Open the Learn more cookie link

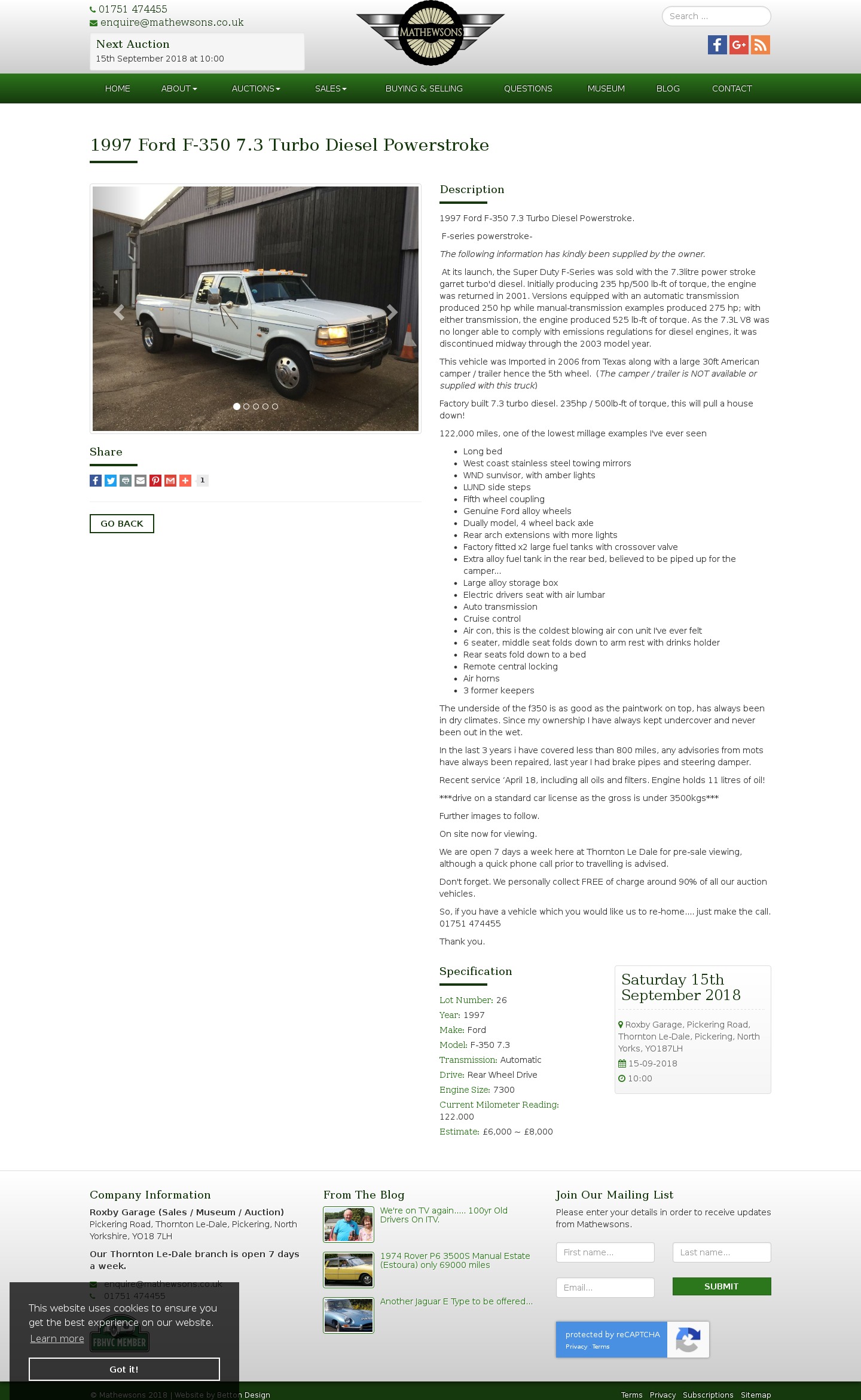pyautogui.click(x=57, y=1338)
